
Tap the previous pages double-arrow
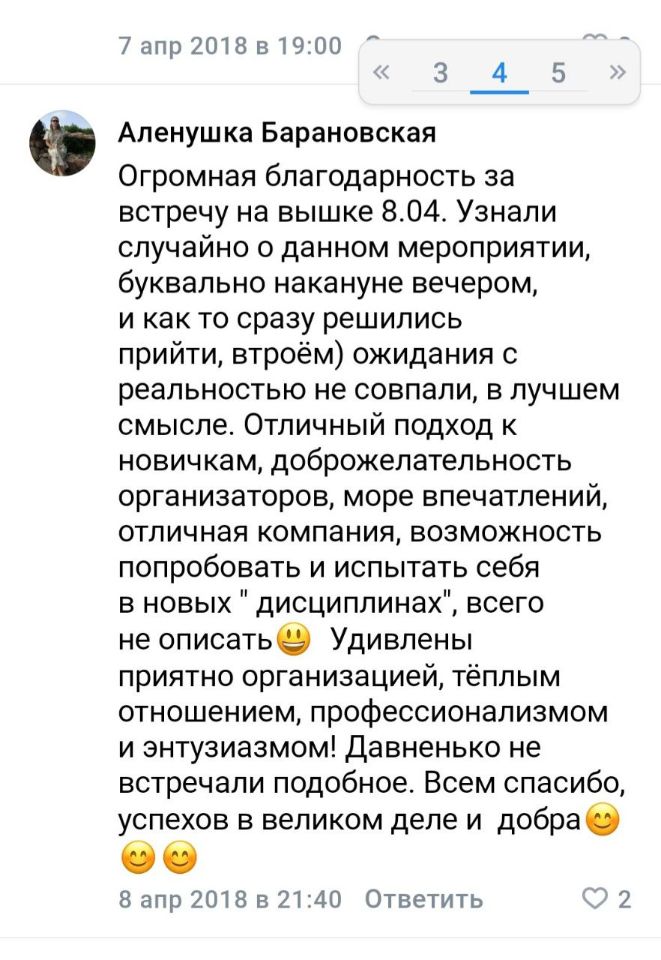(382, 72)
